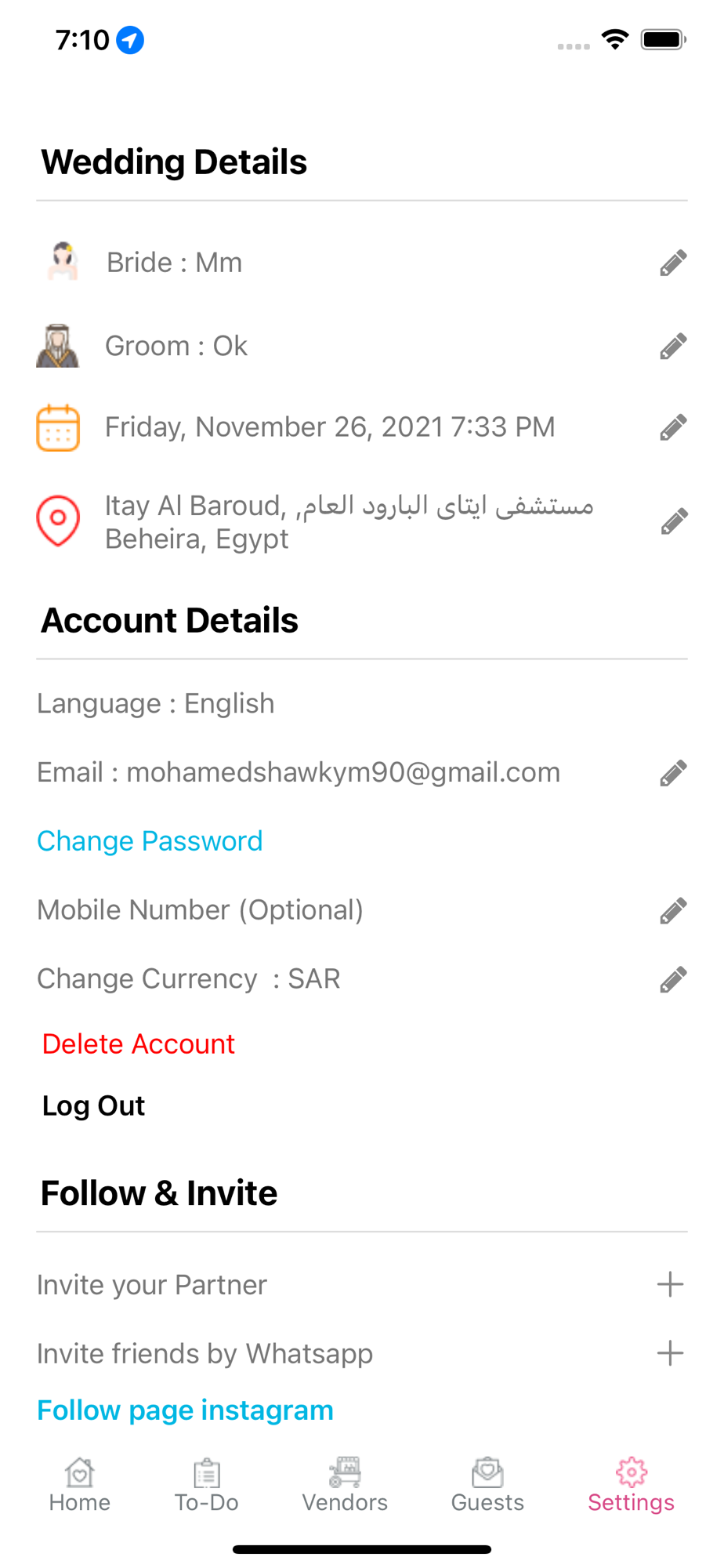Switch to the Guests tab
This screenshot has height=1568, width=724.
coord(487,1485)
